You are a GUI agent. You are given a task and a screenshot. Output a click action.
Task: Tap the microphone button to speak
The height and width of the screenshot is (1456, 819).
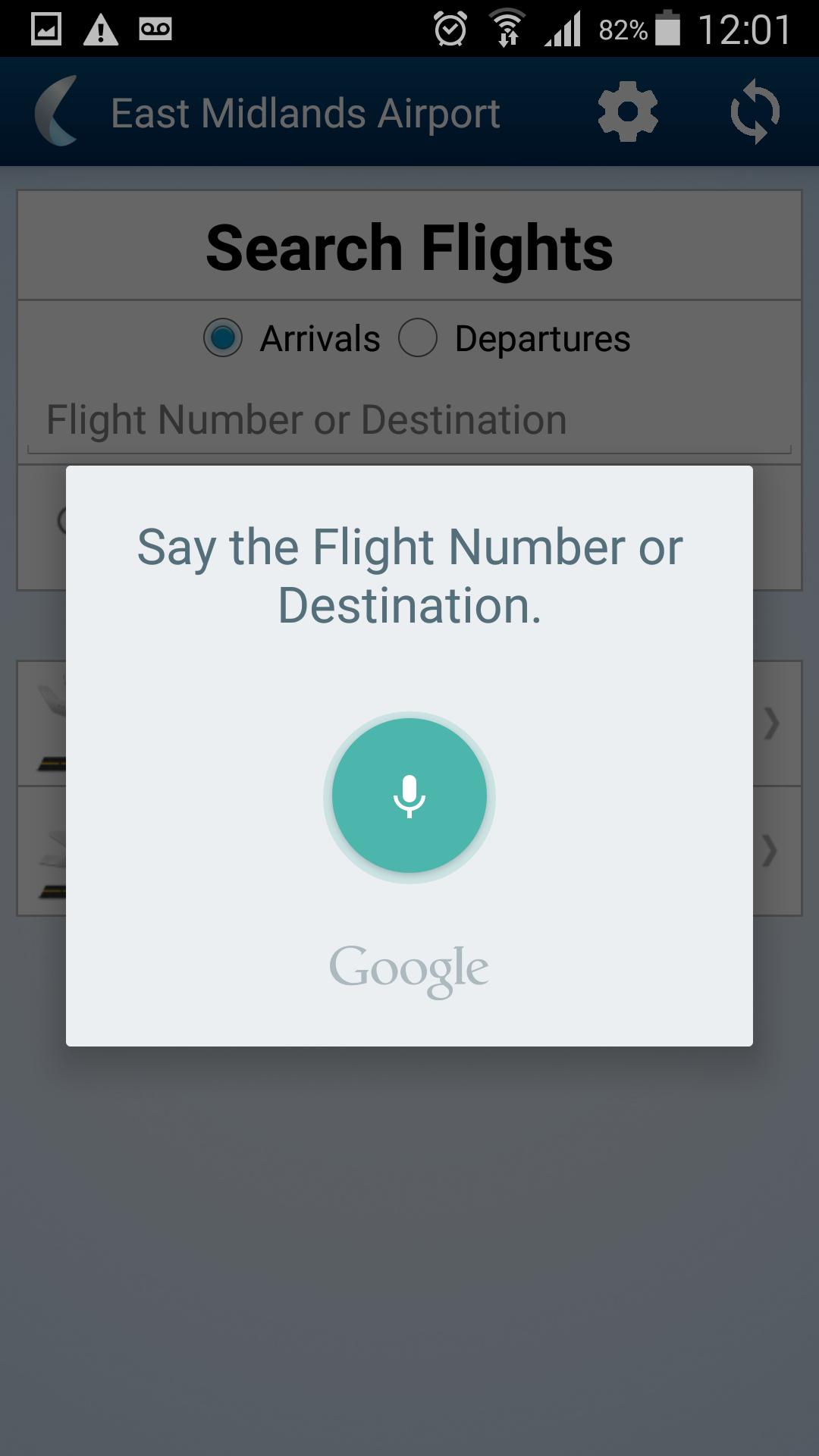(409, 796)
